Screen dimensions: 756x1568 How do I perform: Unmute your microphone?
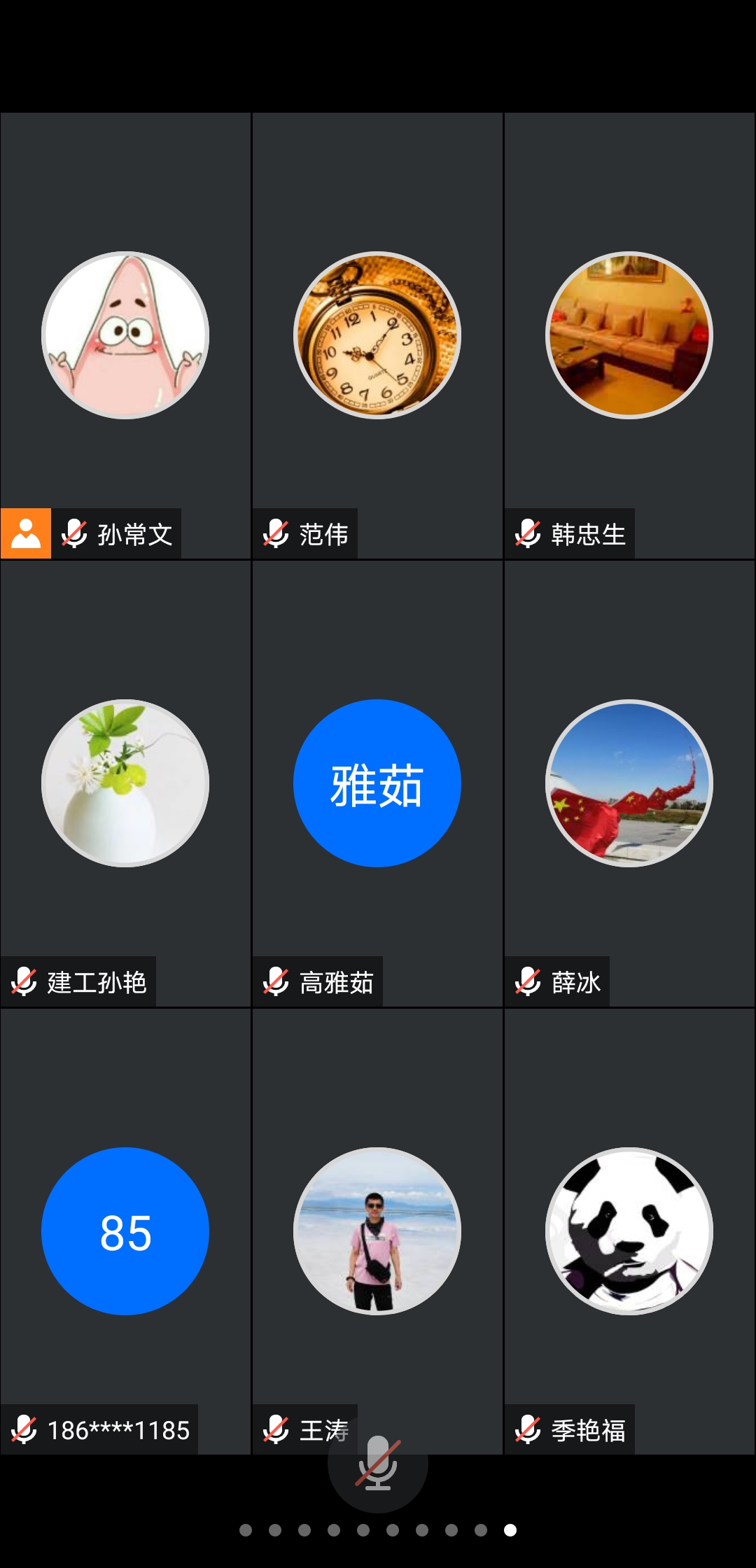point(378,1463)
